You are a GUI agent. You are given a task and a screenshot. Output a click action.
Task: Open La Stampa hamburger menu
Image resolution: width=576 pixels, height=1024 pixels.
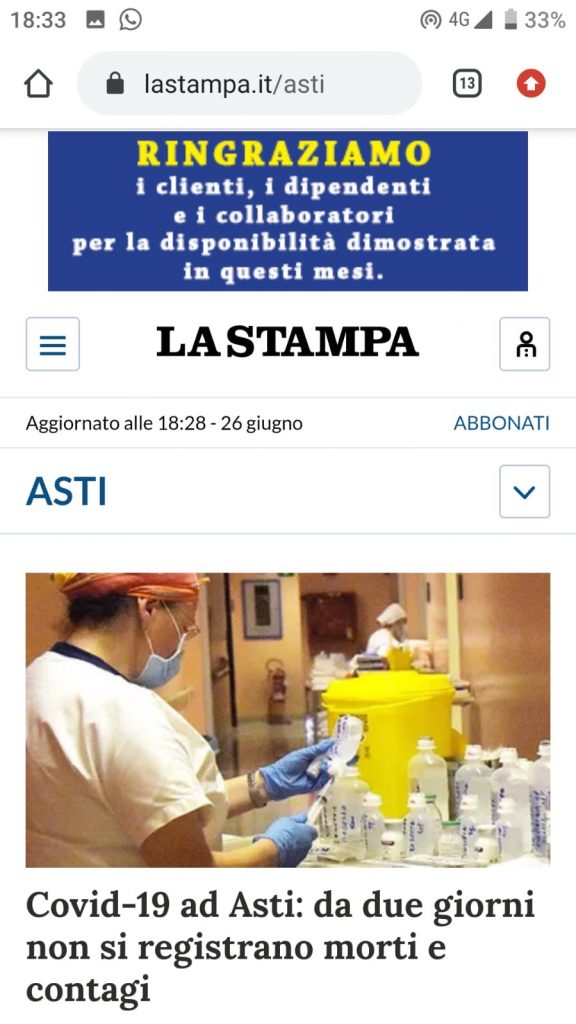(53, 344)
